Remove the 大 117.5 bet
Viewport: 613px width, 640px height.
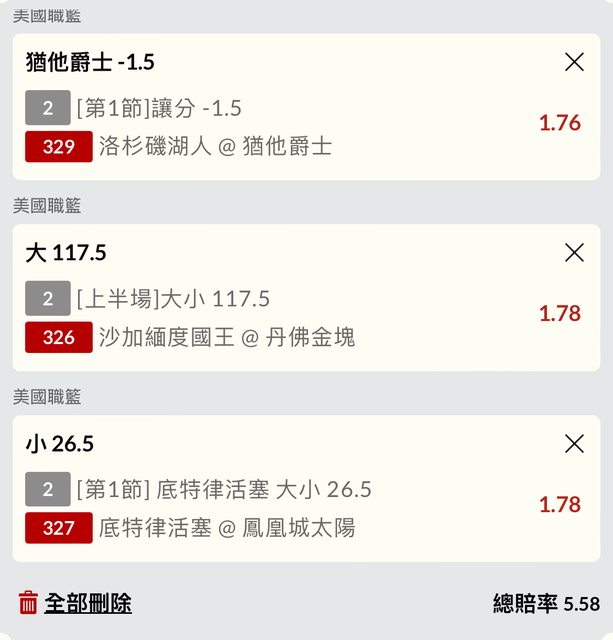point(574,253)
